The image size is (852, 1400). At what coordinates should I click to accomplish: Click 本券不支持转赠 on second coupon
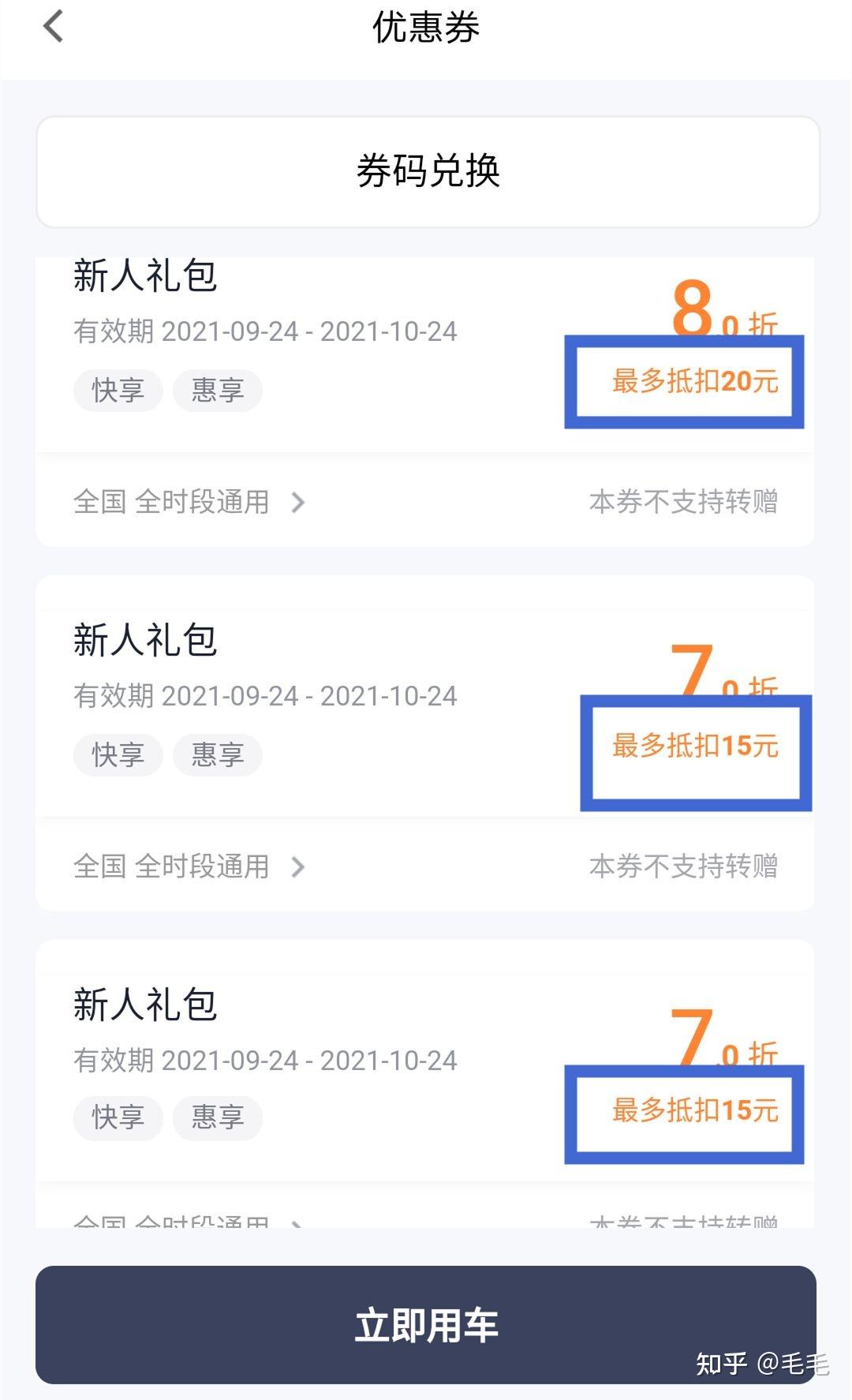[x=686, y=866]
